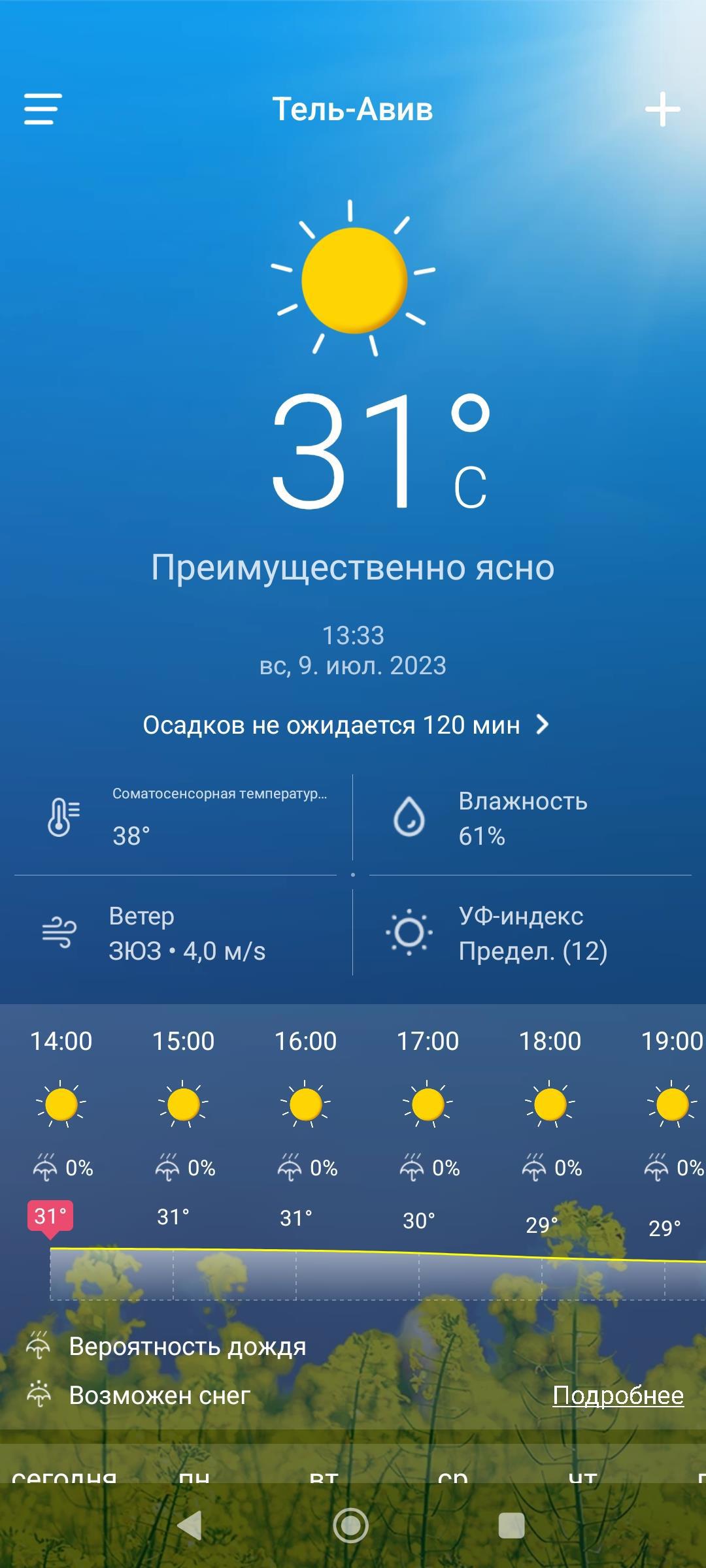706x1568 pixels.
Task: Tap the system back button
Action: 190,1526
